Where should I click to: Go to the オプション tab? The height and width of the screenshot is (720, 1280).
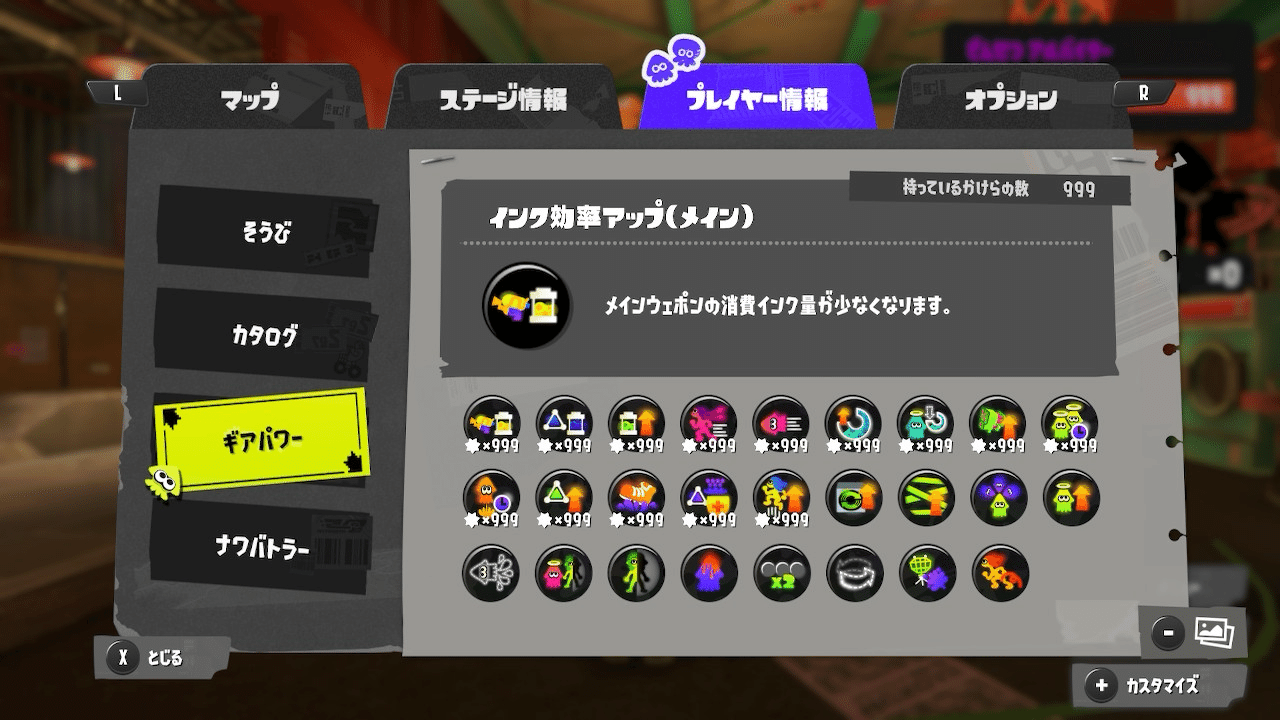point(1010,100)
